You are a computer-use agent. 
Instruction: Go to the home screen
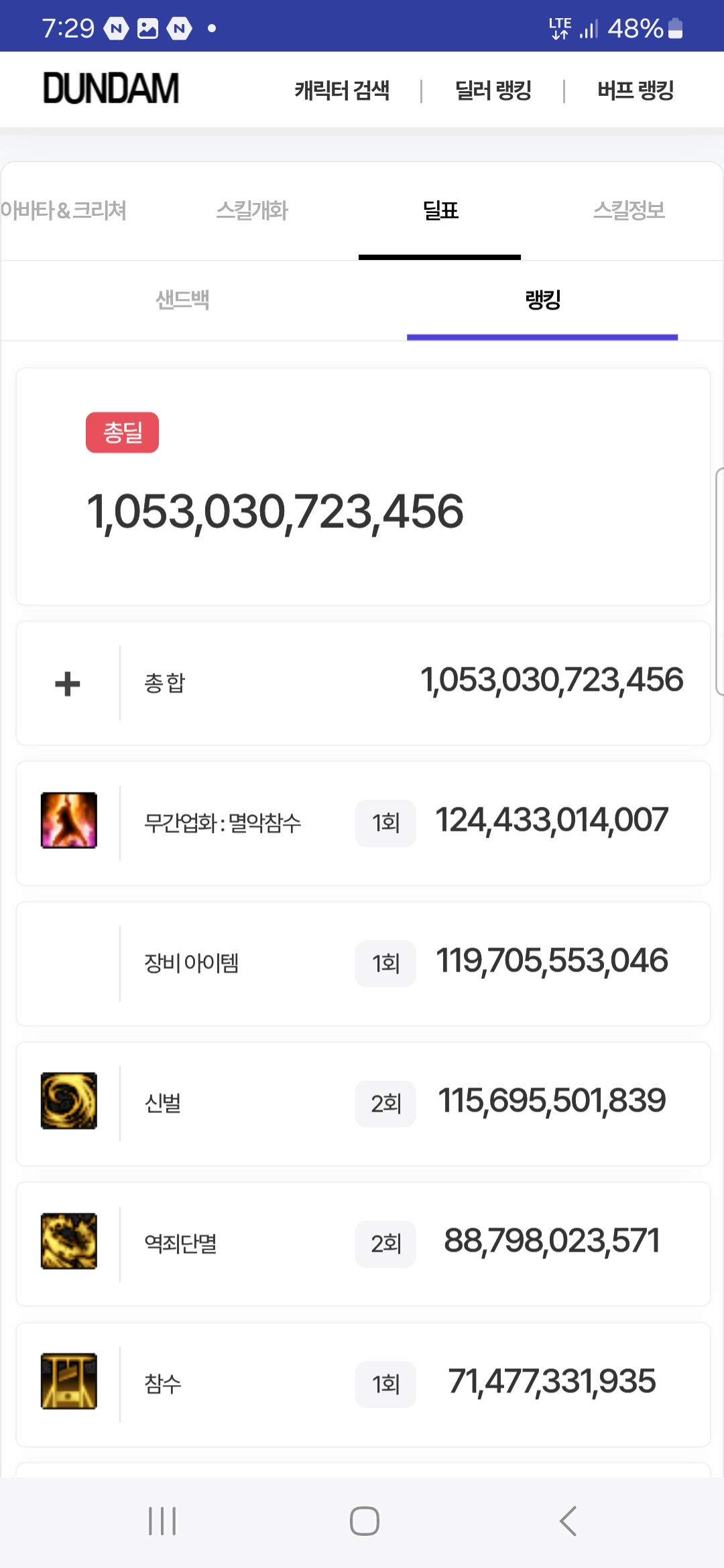click(x=364, y=1521)
